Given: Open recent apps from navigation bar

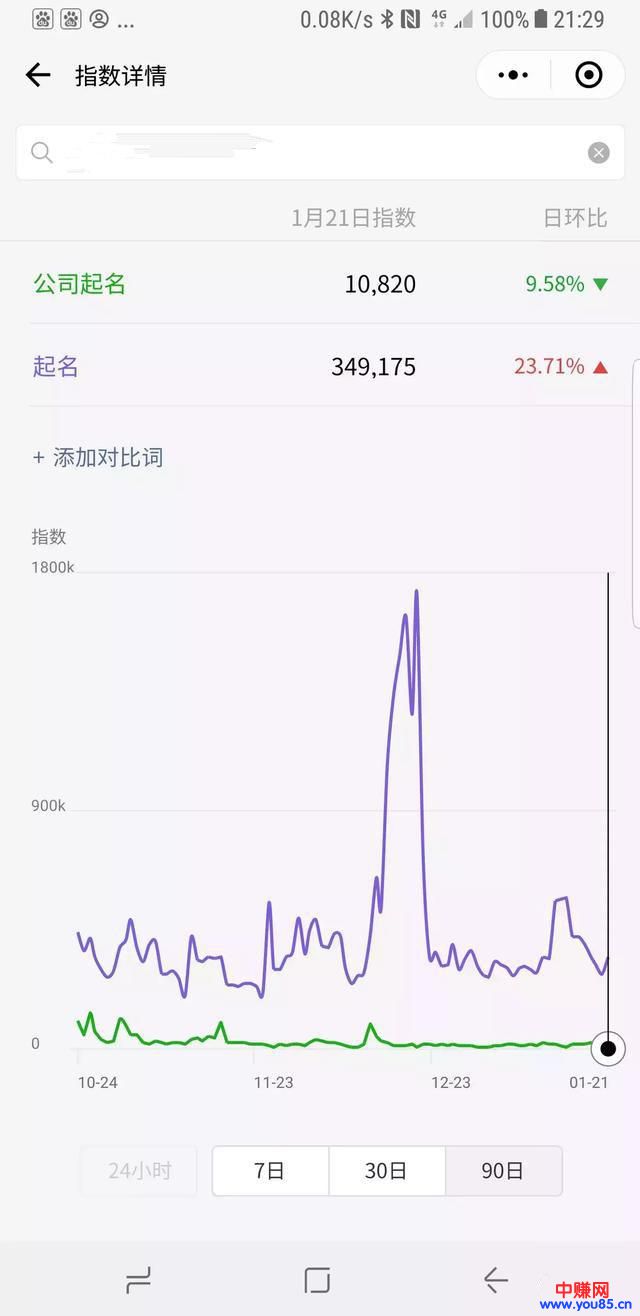Looking at the screenshot, I should tap(138, 1279).
